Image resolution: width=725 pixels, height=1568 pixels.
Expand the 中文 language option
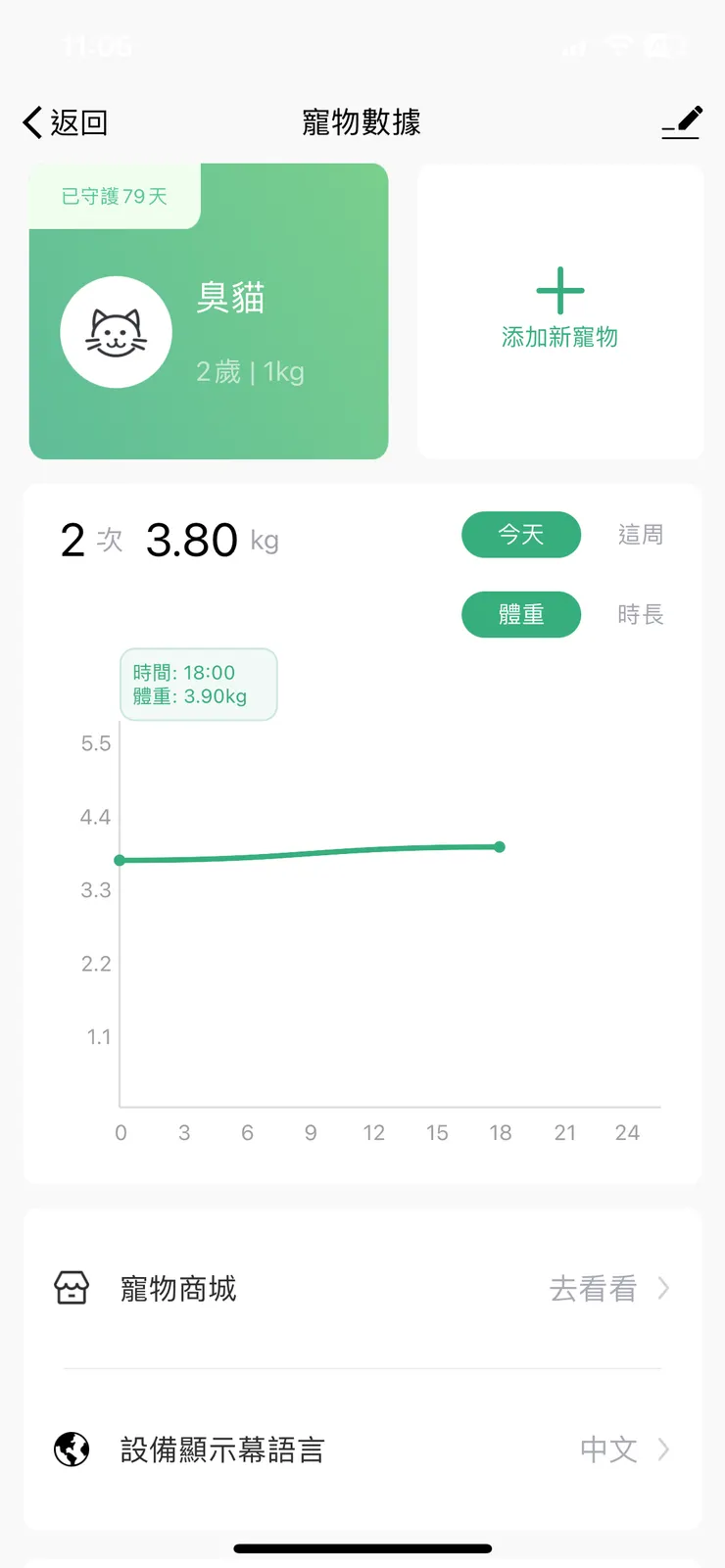607,1449
